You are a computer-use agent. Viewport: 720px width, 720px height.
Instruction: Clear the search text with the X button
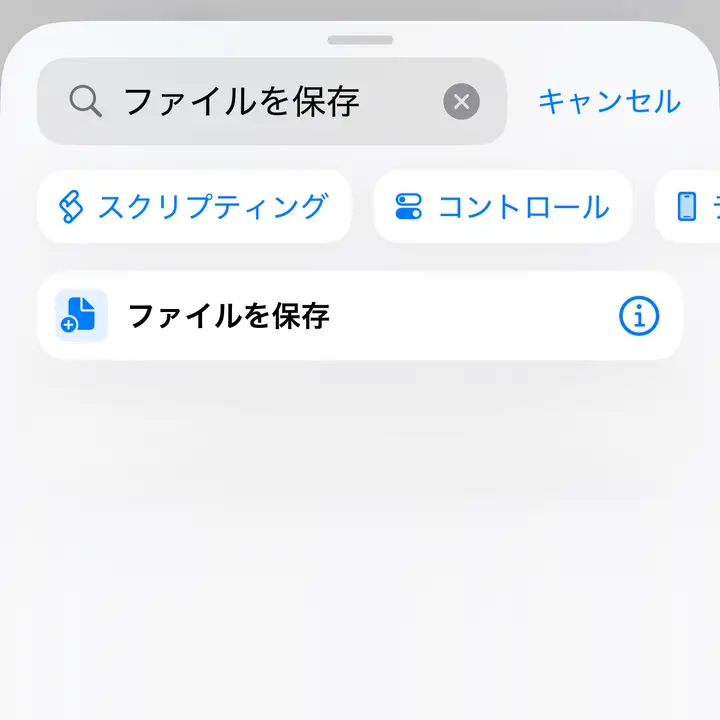(461, 101)
